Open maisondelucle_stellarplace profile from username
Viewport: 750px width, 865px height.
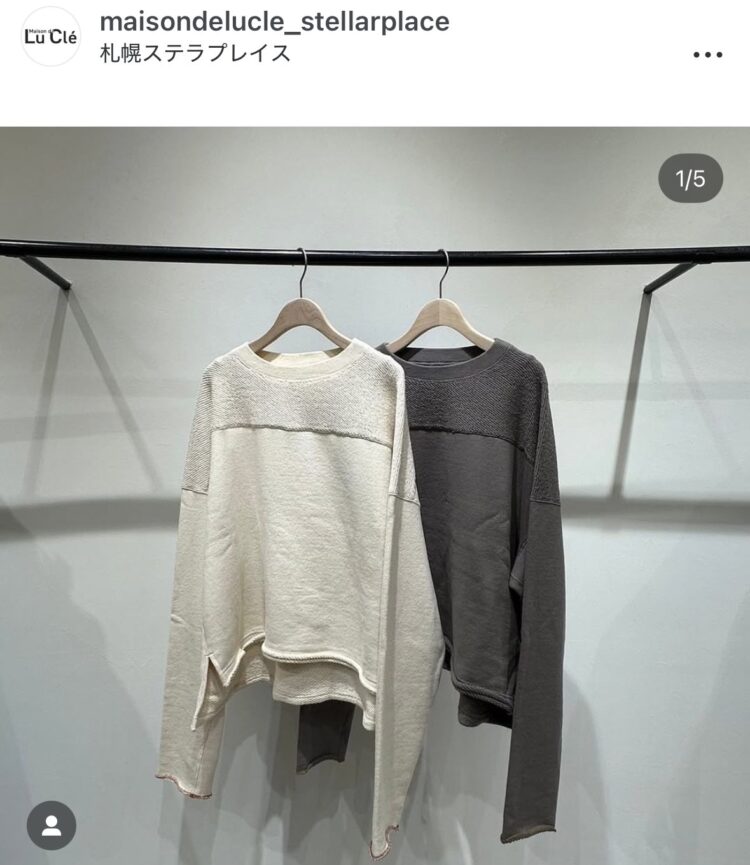pos(274,21)
